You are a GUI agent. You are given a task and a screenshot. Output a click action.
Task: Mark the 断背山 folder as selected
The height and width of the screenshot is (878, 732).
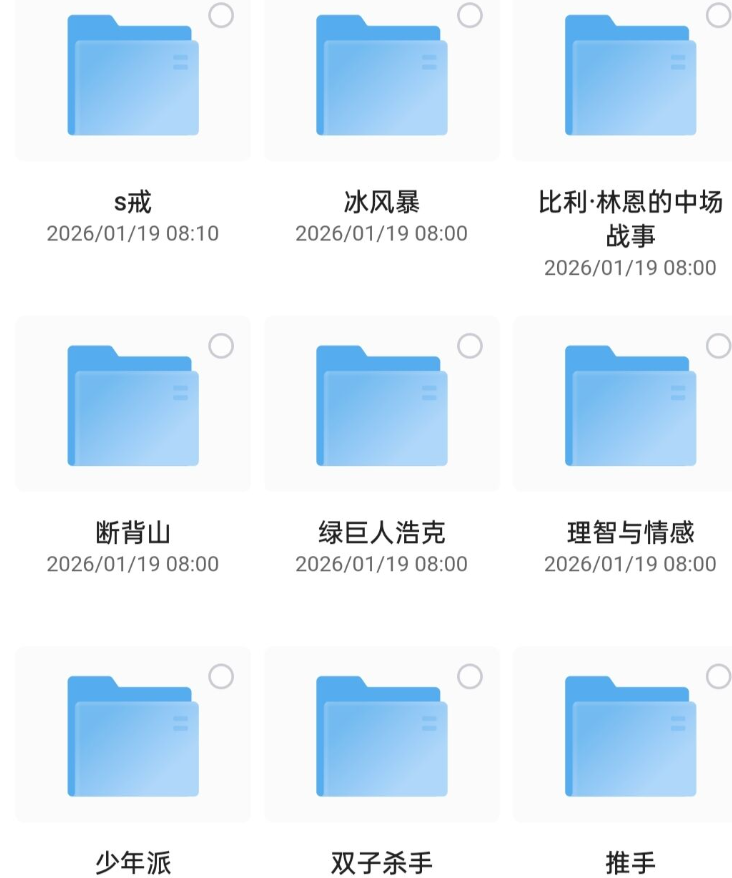coord(221,346)
